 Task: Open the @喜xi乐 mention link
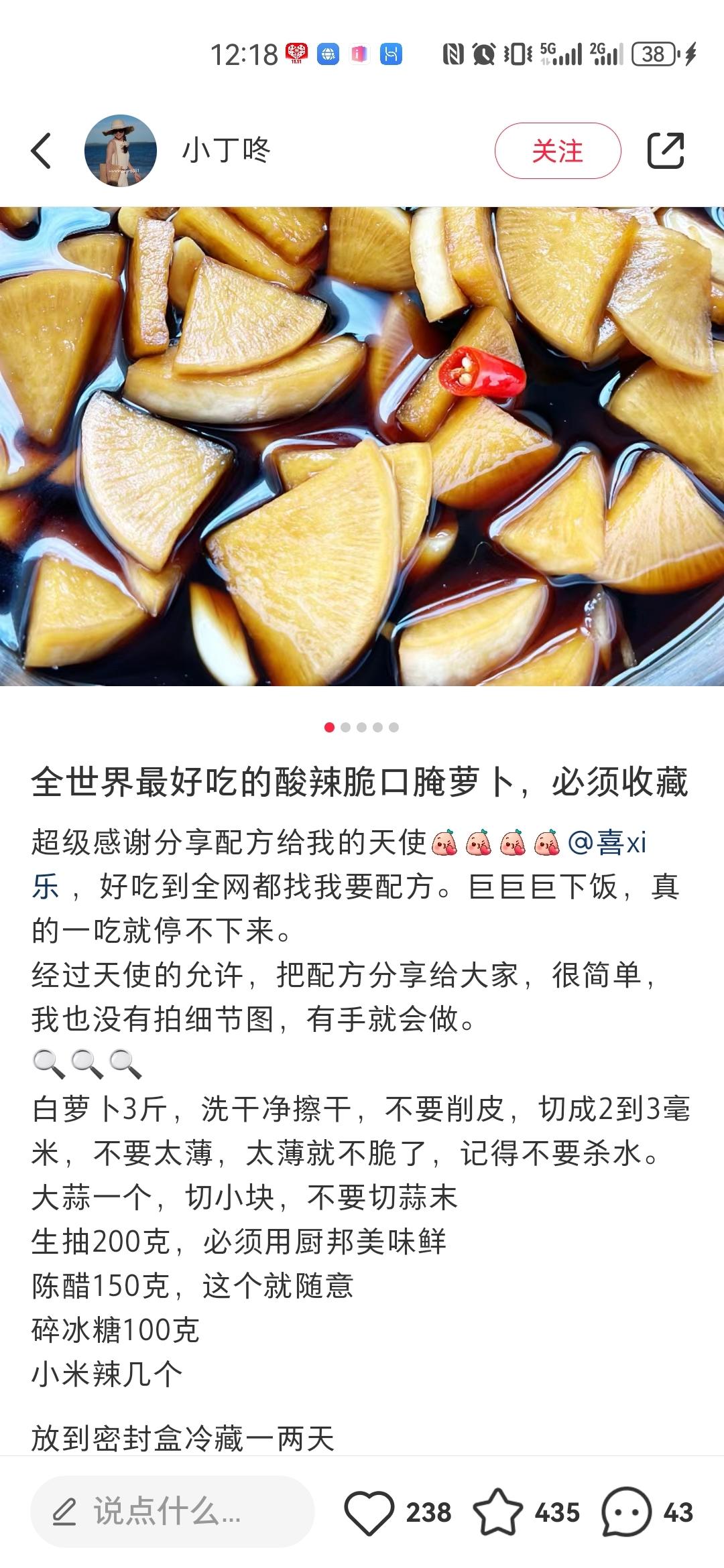[607, 842]
